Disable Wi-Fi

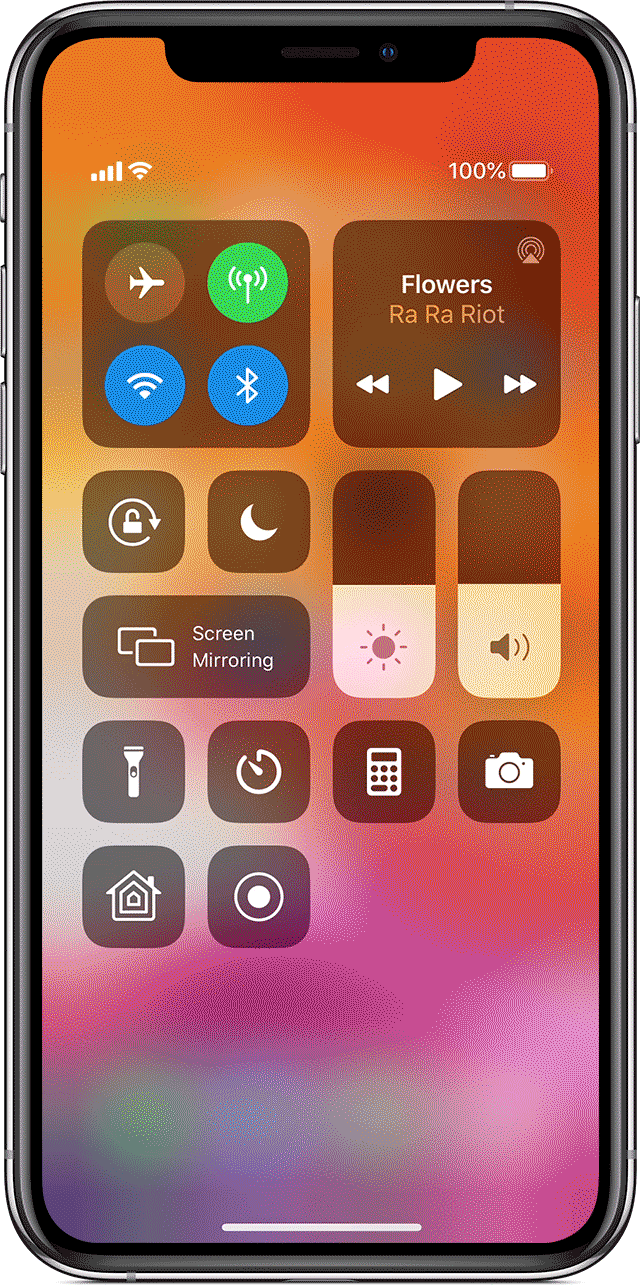pyautogui.click(x=145, y=387)
